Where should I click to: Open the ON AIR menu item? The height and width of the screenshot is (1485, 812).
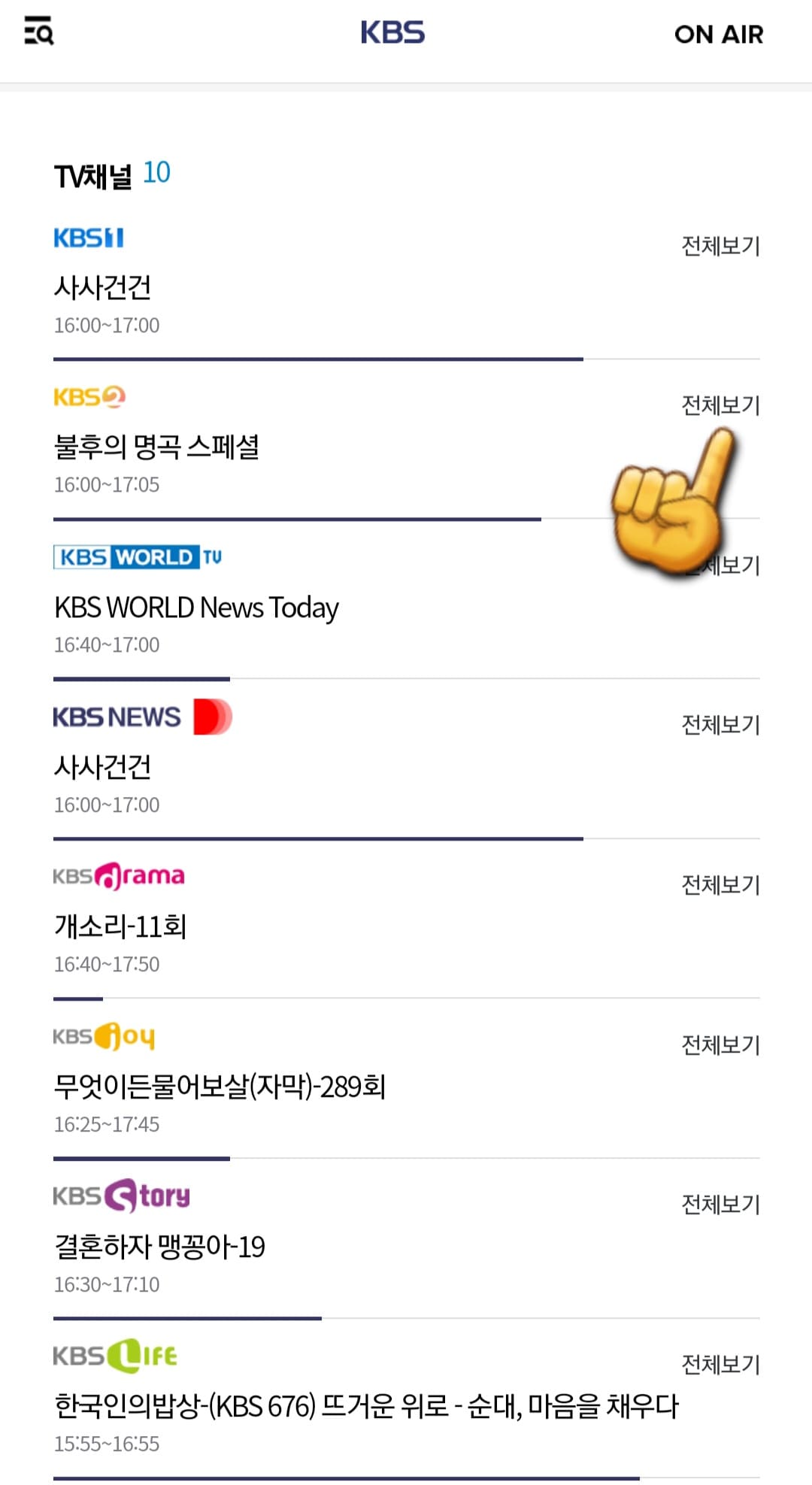(x=719, y=34)
